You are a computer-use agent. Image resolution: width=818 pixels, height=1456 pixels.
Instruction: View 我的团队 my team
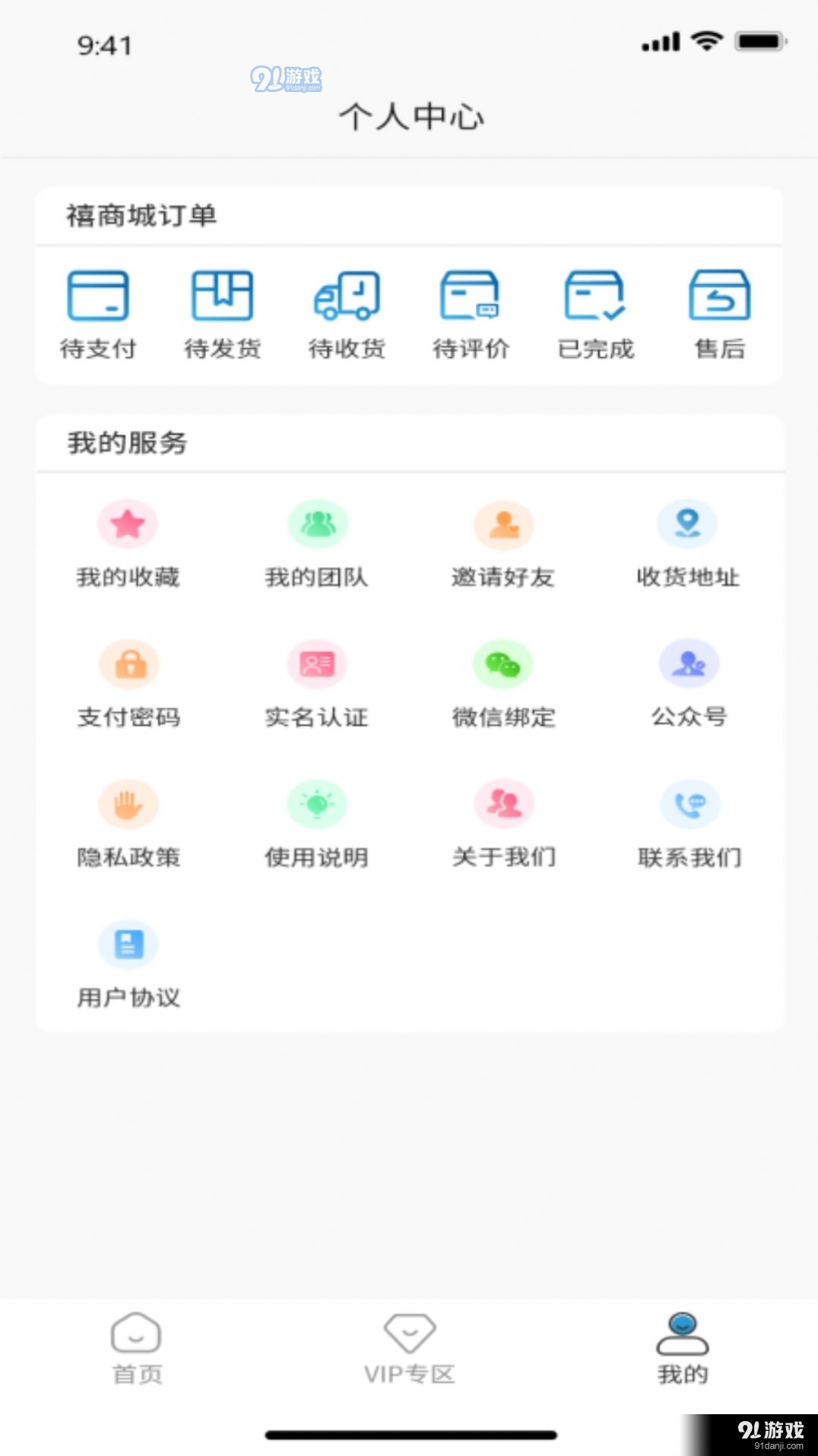point(317,543)
